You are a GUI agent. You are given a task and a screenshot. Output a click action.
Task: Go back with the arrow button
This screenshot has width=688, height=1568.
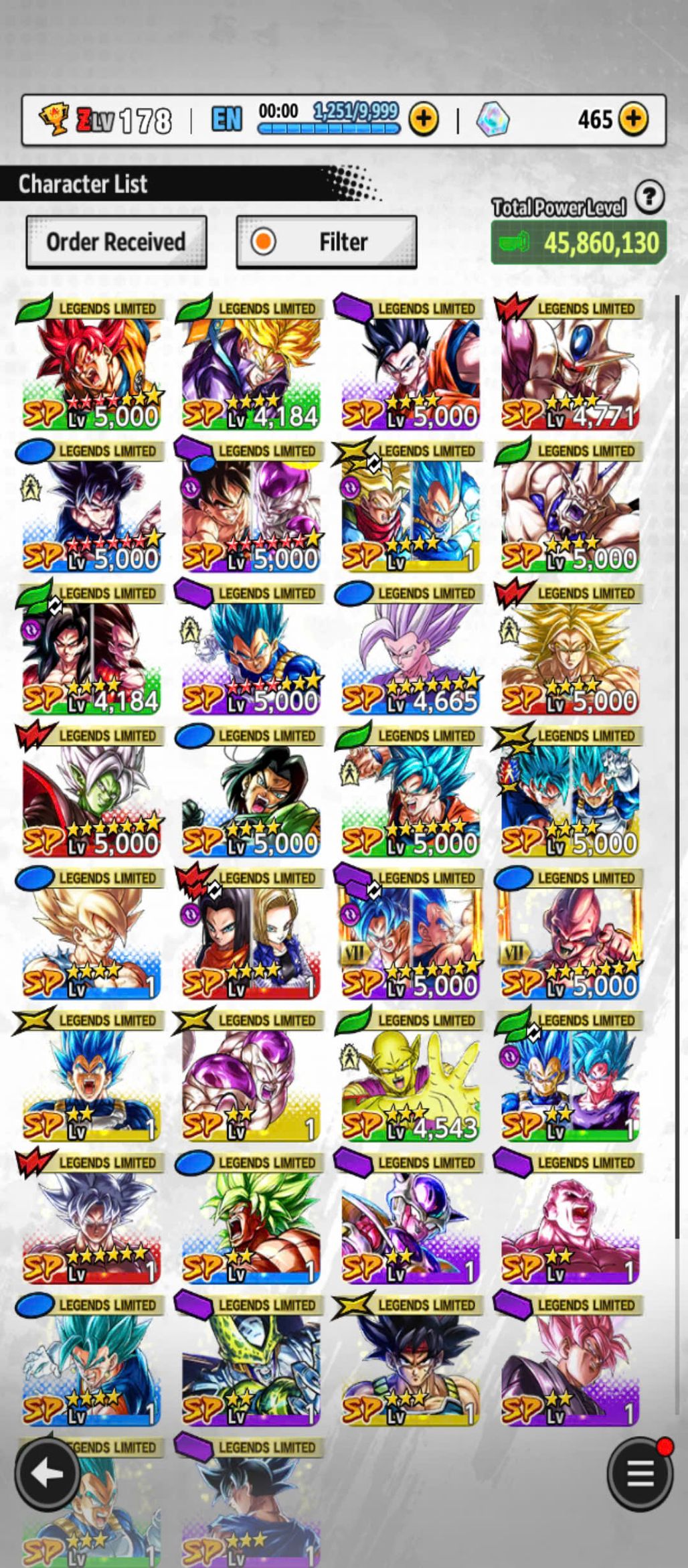[x=48, y=1473]
